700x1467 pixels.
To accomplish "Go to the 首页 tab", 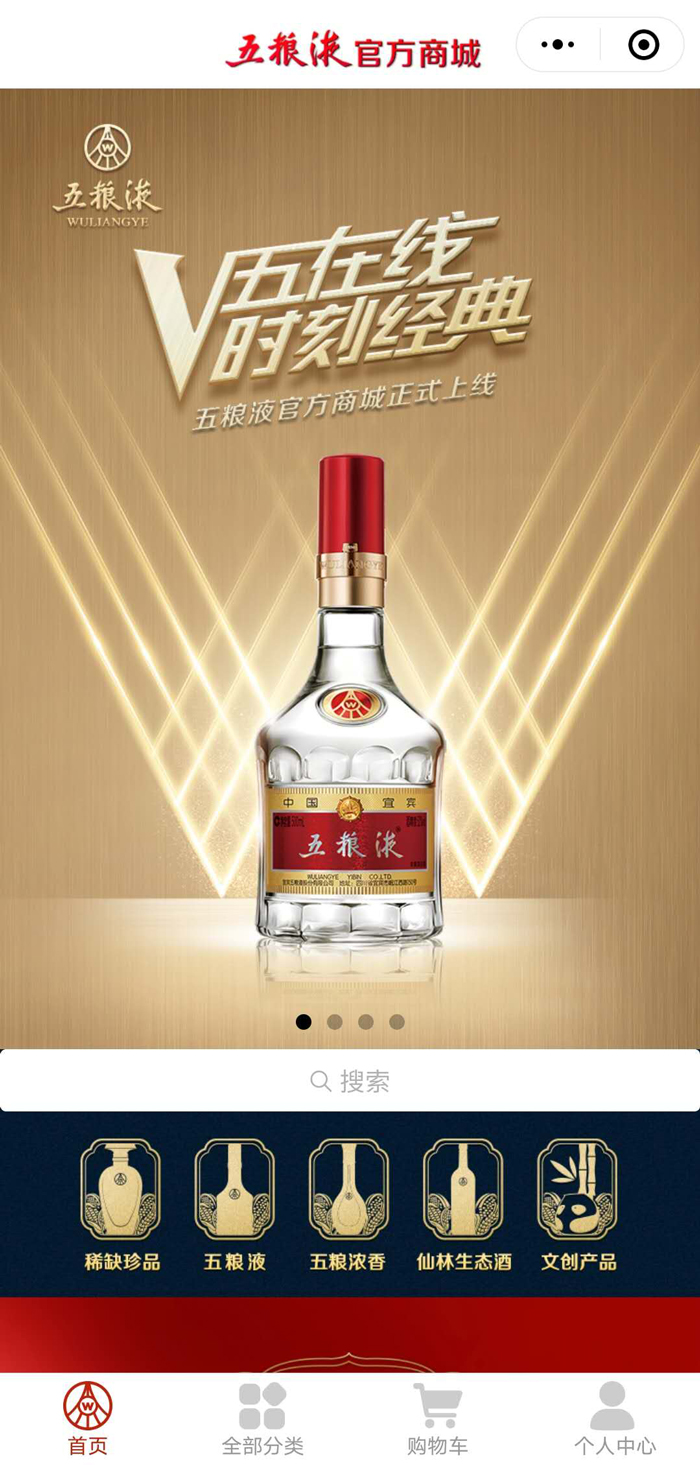I will pyautogui.click(x=88, y=1419).
